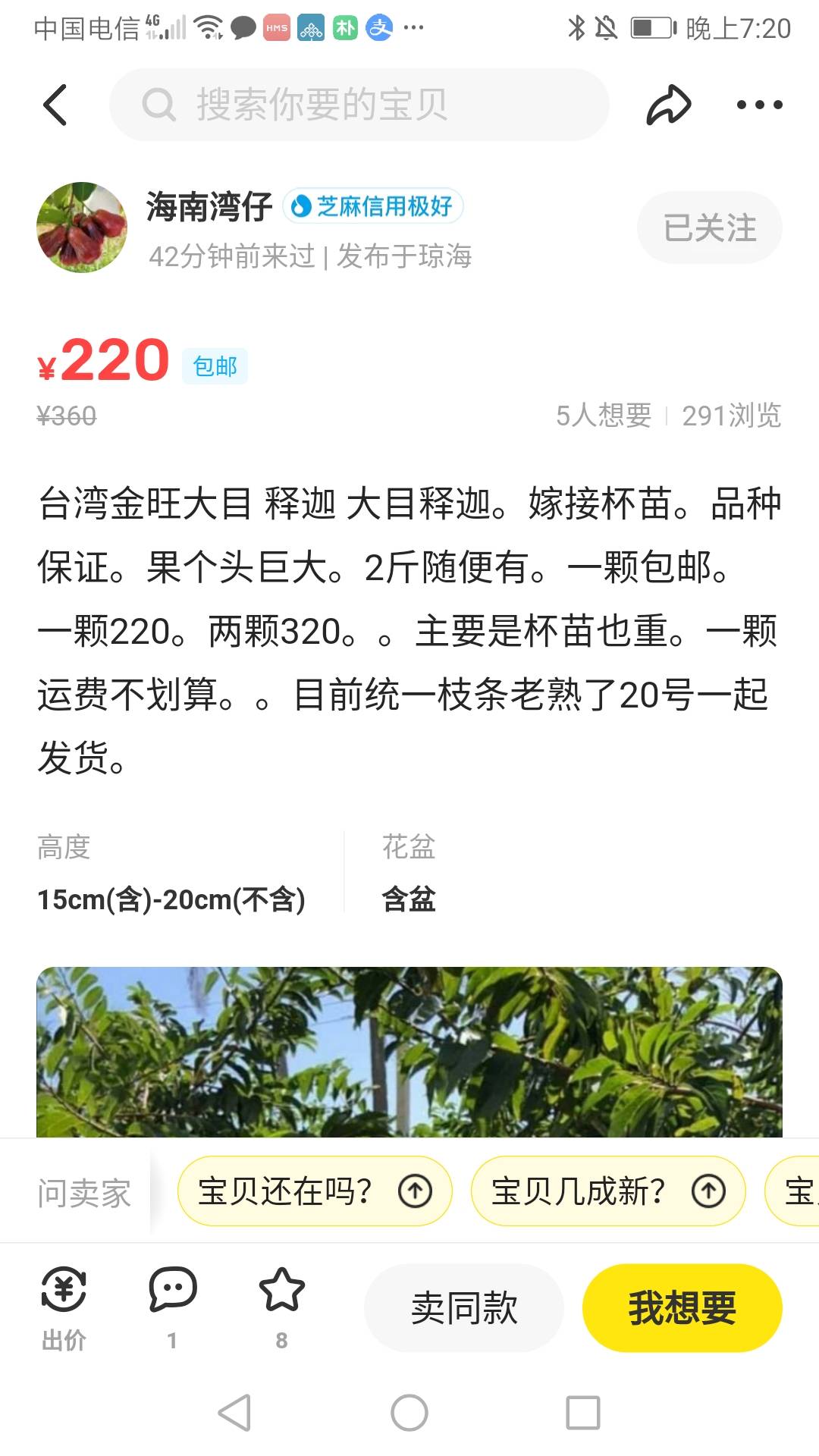Image resolution: width=819 pixels, height=1456 pixels.
Task: Go to the system home screen
Action: (x=409, y=1413)
